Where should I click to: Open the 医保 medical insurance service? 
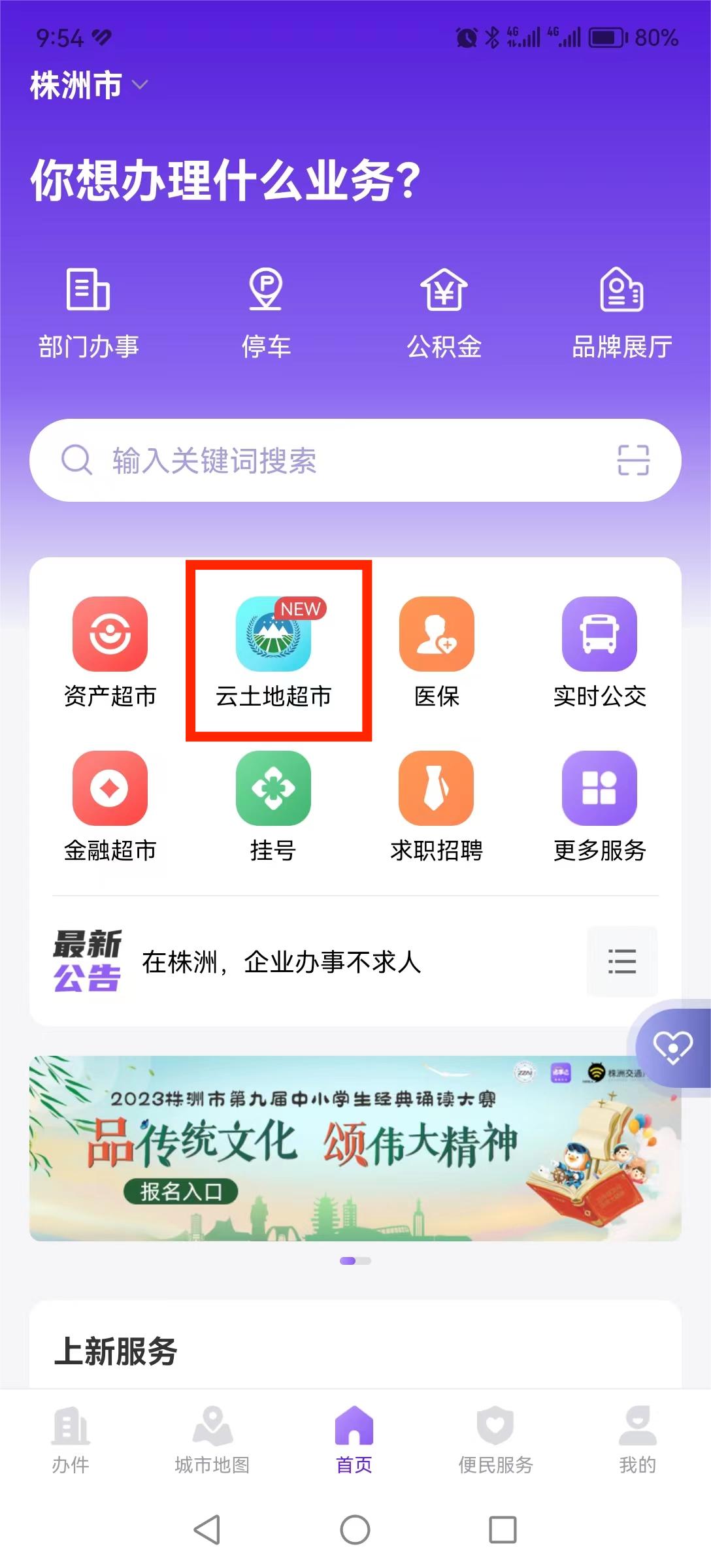click(x=437, y=651)
